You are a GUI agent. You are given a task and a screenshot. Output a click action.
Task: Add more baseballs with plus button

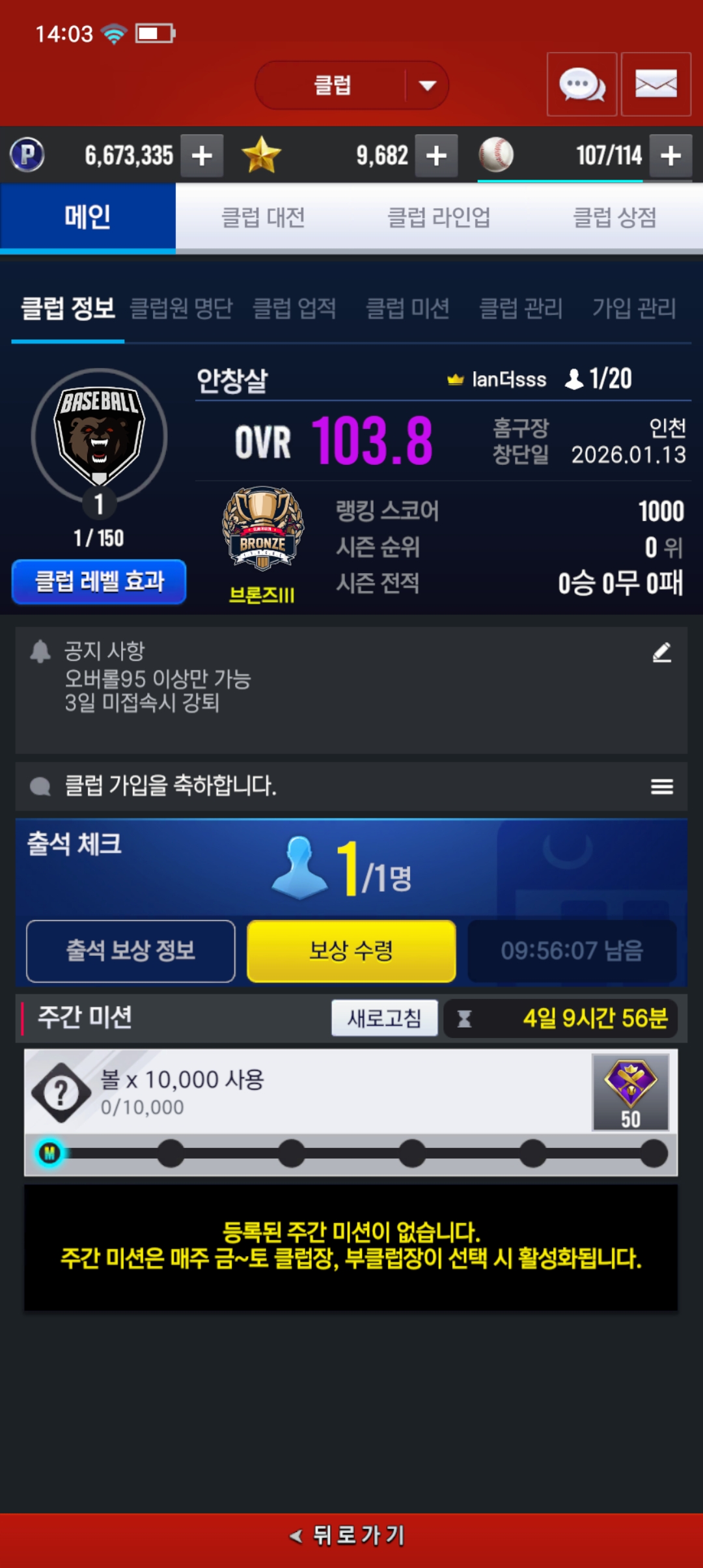(x=670, y=156)
